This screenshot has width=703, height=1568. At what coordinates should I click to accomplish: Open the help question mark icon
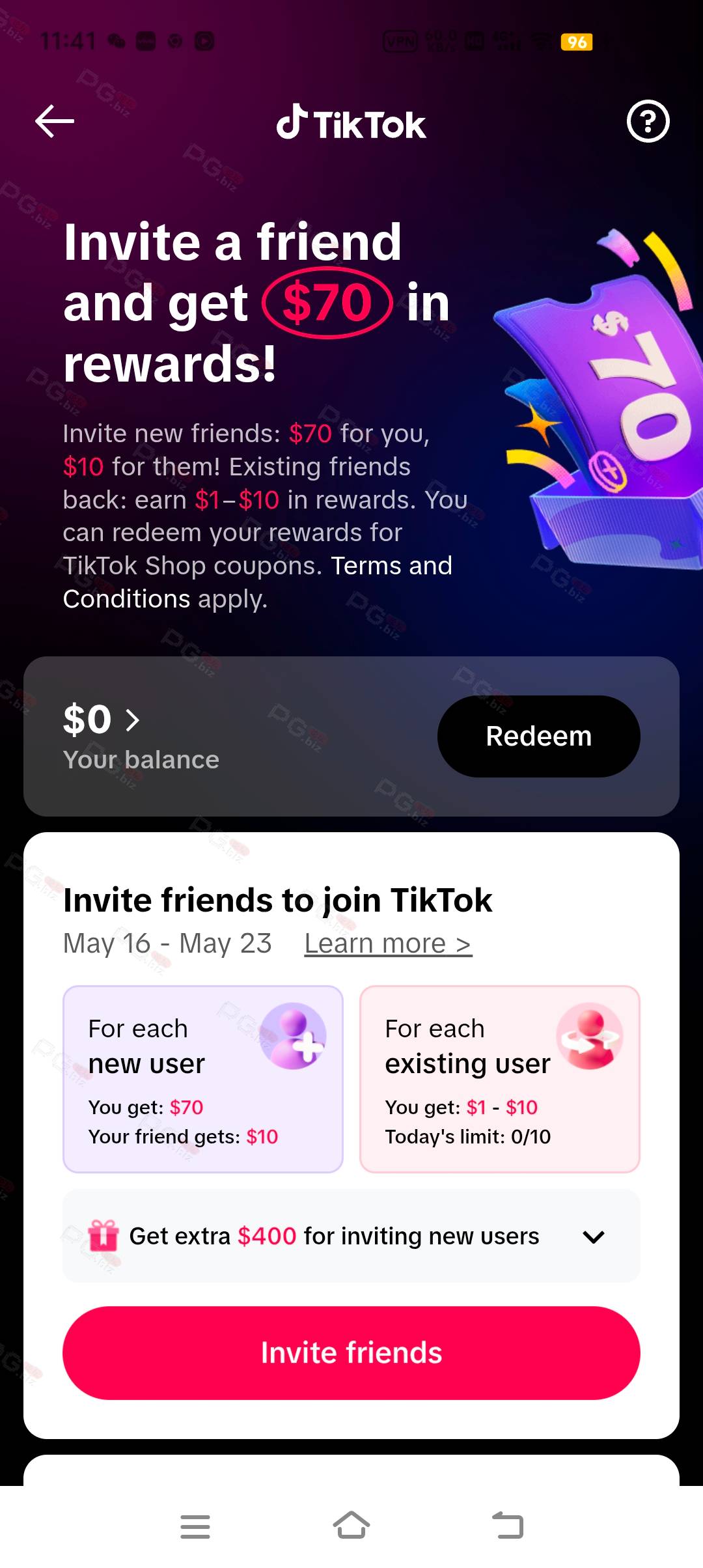pos(648,121)
